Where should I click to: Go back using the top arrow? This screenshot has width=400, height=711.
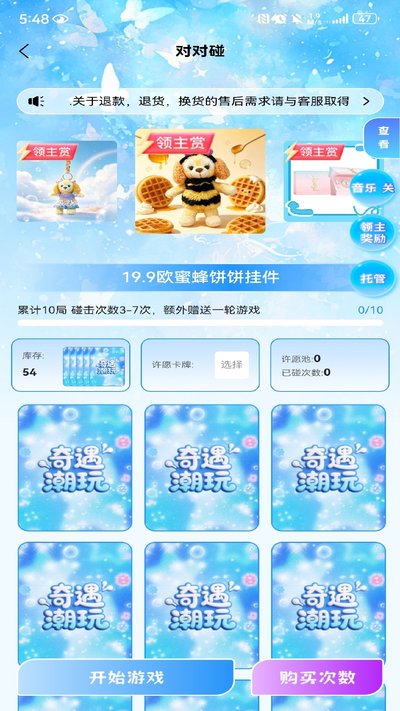(24, 51)
